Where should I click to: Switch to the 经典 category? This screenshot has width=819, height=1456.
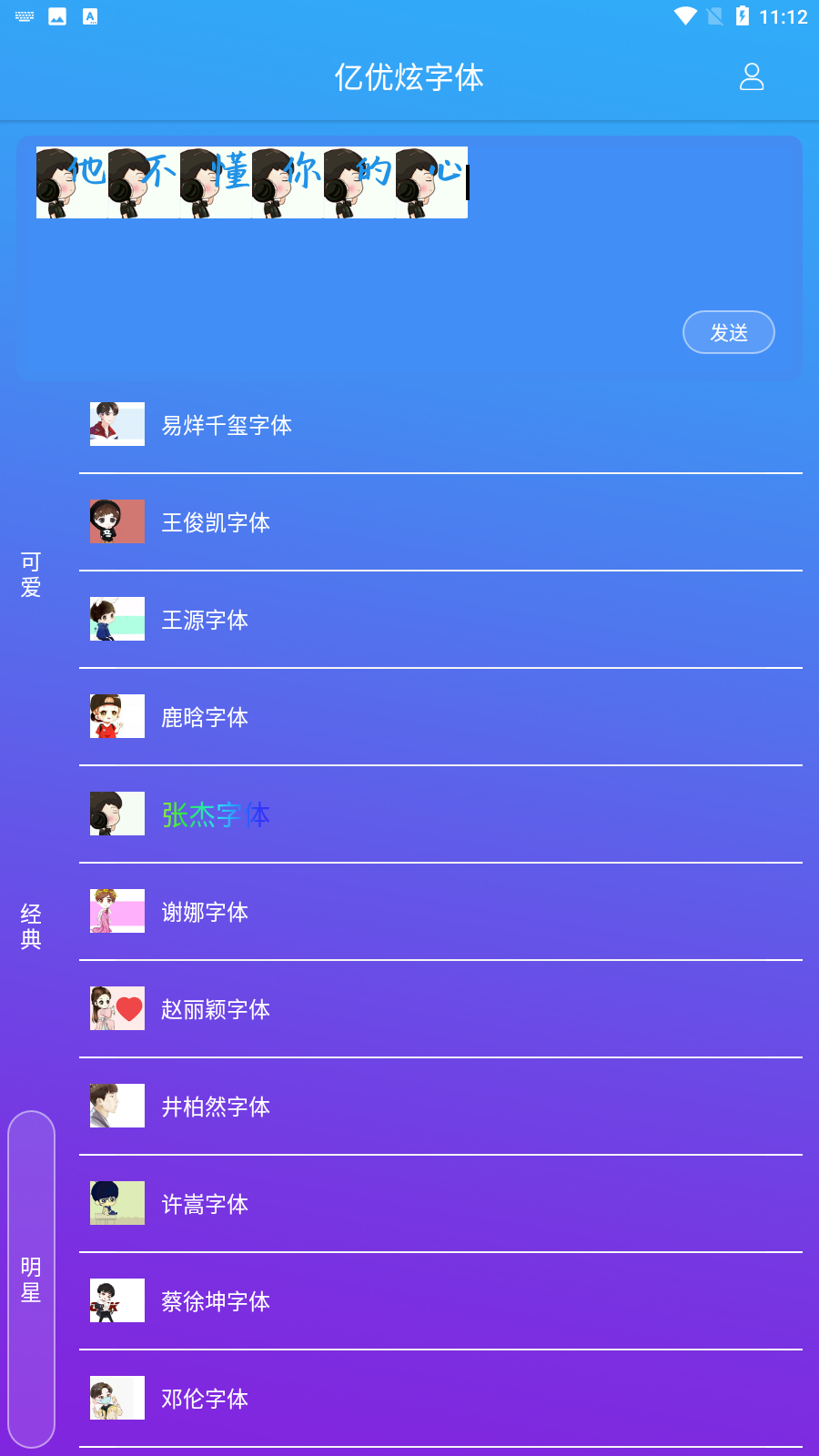(30, 922)
